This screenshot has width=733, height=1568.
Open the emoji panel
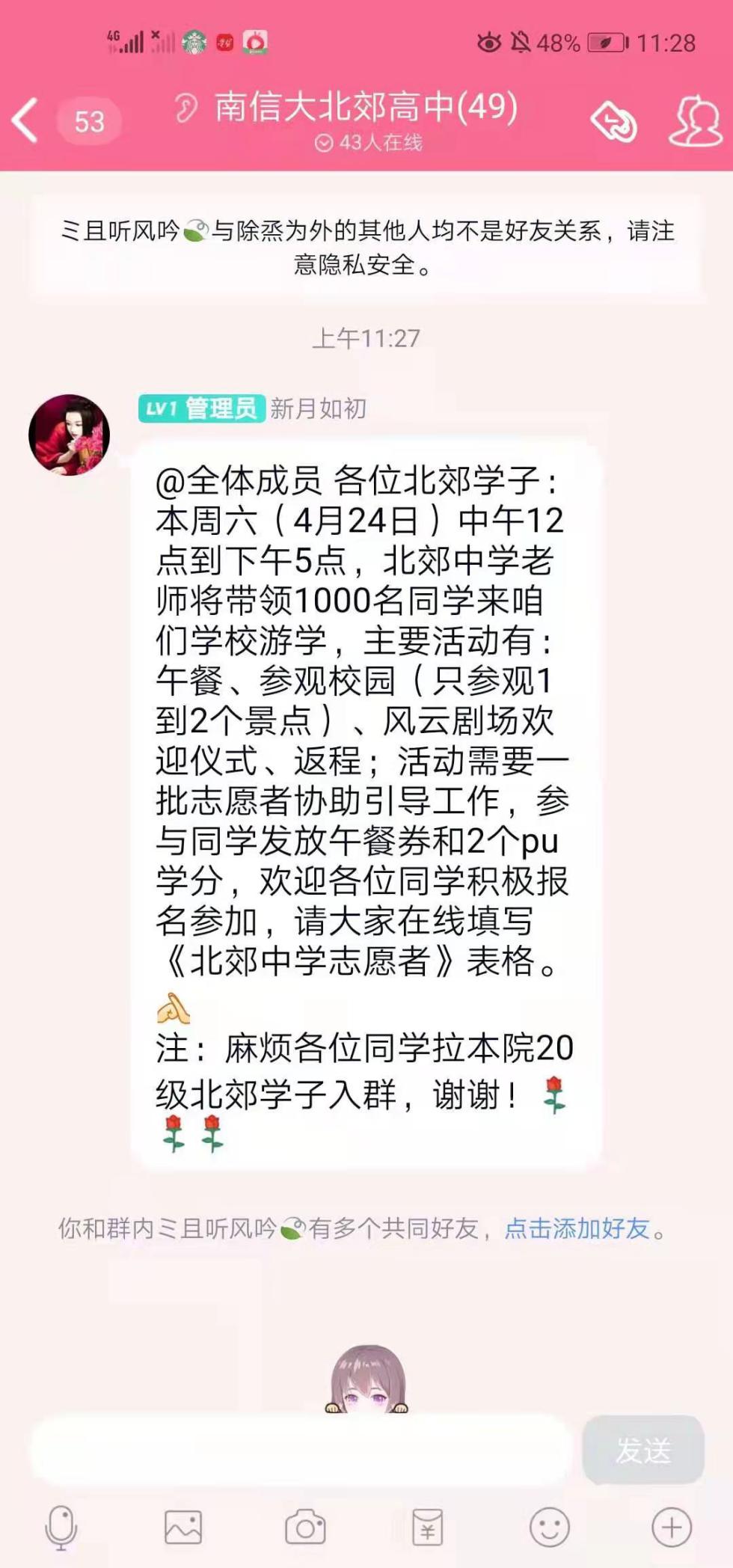pyautogui.click(x=550, y=1527)
